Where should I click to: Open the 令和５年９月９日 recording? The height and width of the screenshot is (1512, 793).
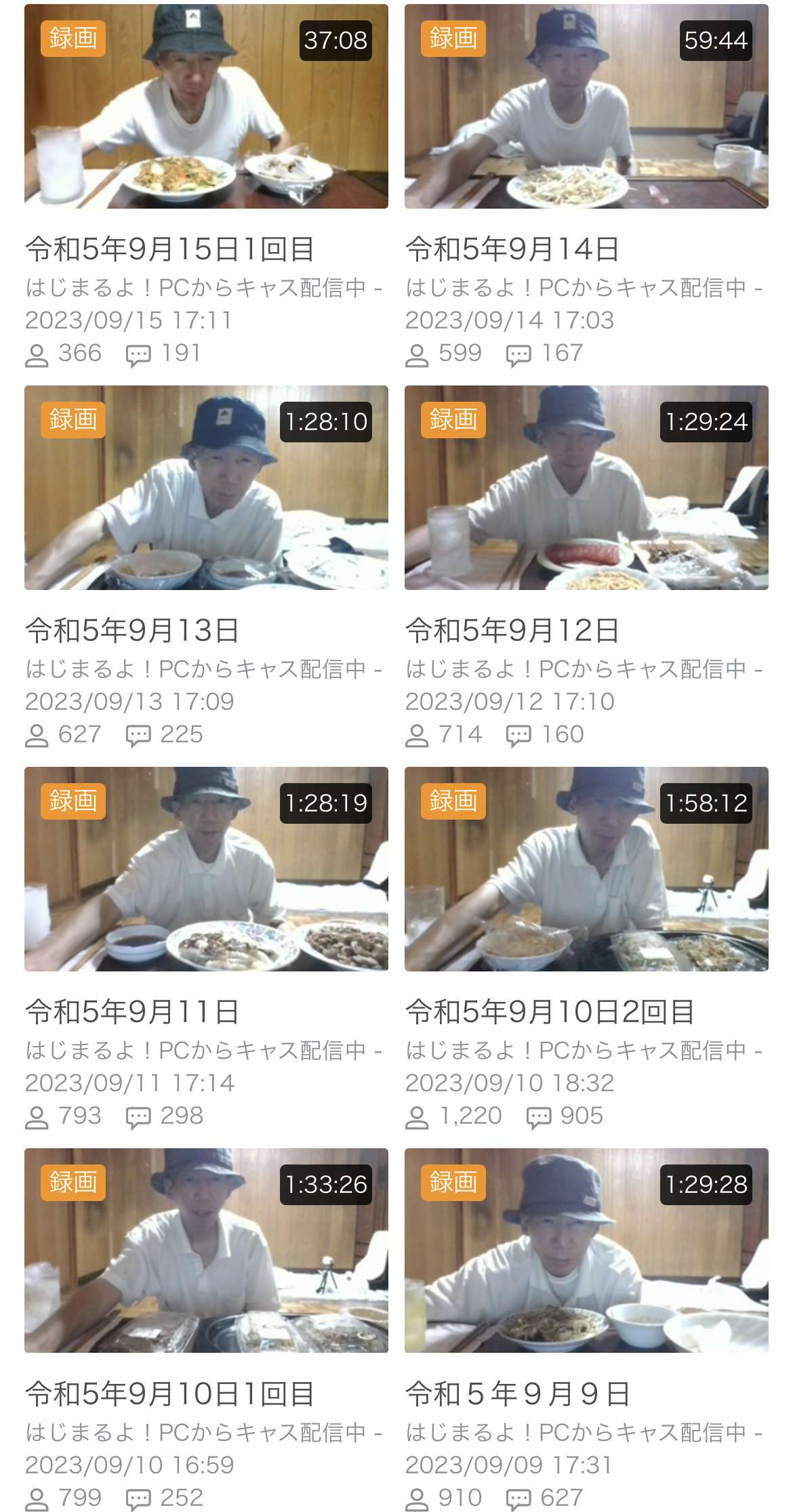tap(586, 1251)
